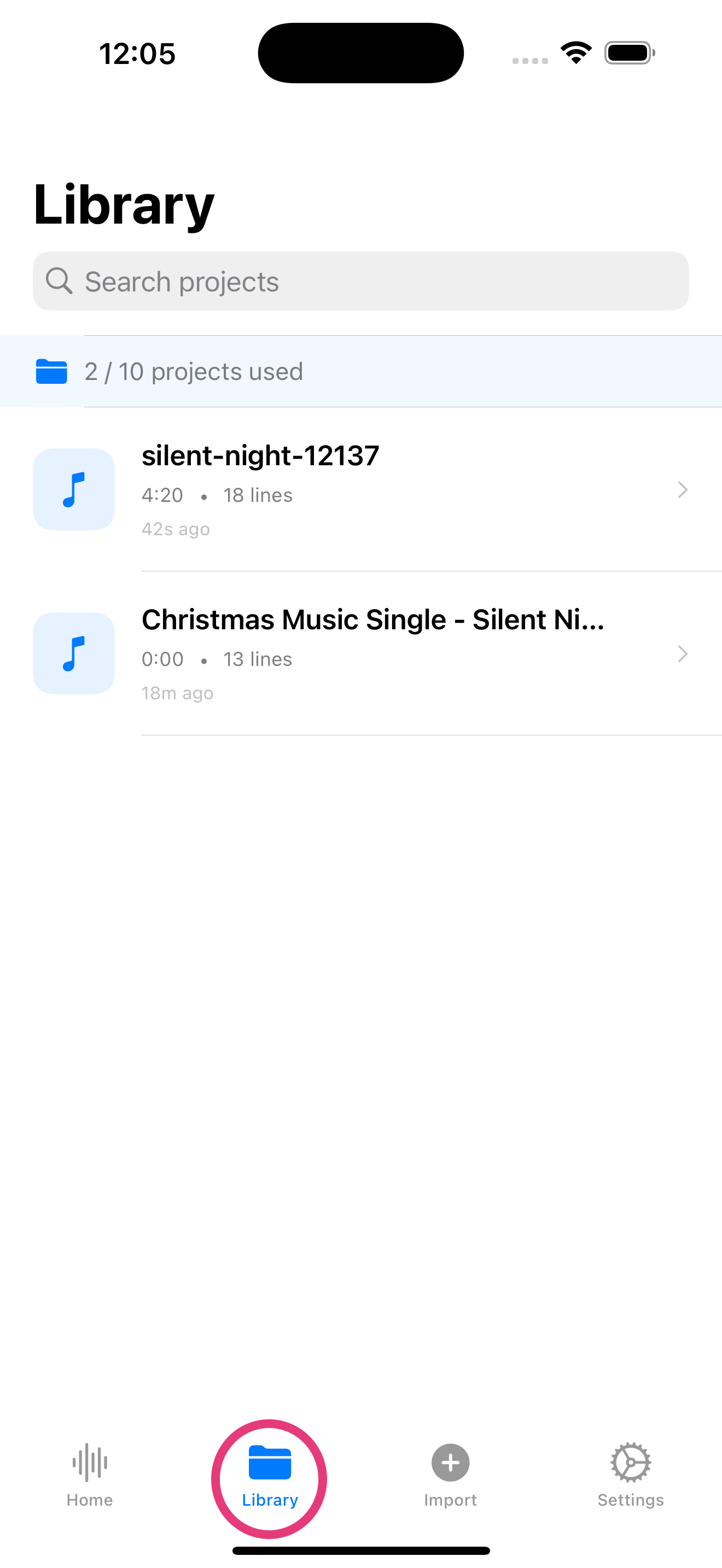Open the silent-night-12137 project

360,489
